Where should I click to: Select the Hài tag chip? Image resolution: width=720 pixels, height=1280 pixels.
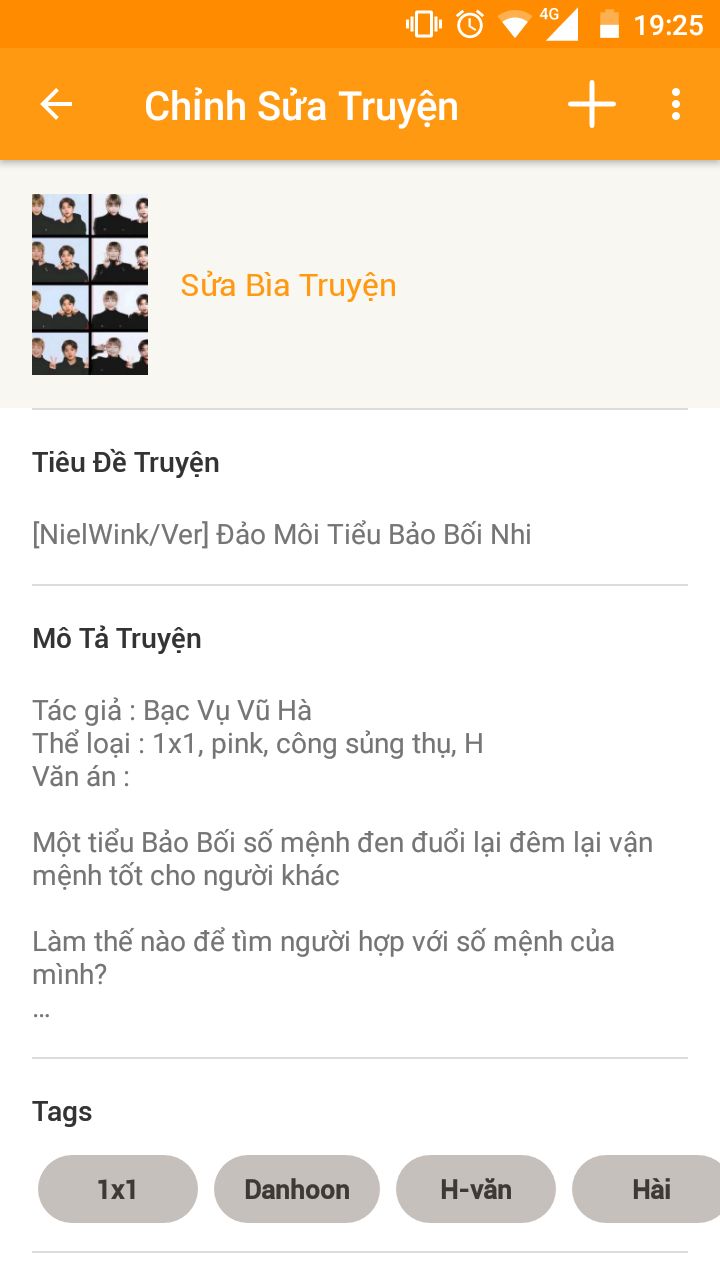point(648,1189)
